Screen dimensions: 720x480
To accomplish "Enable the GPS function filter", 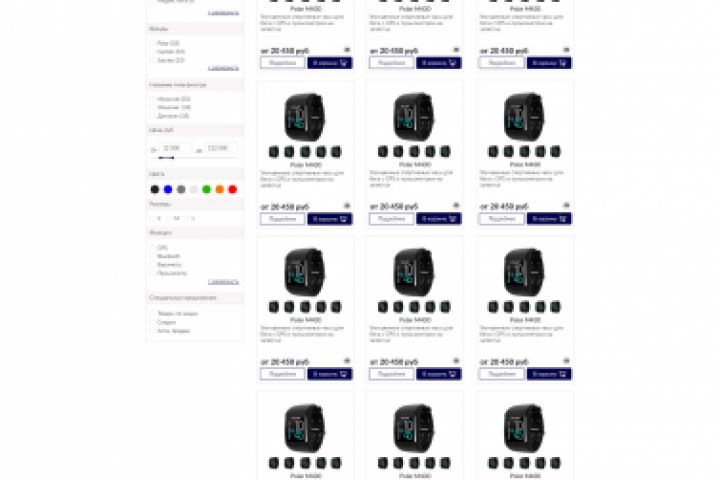I will coord(153,247).
